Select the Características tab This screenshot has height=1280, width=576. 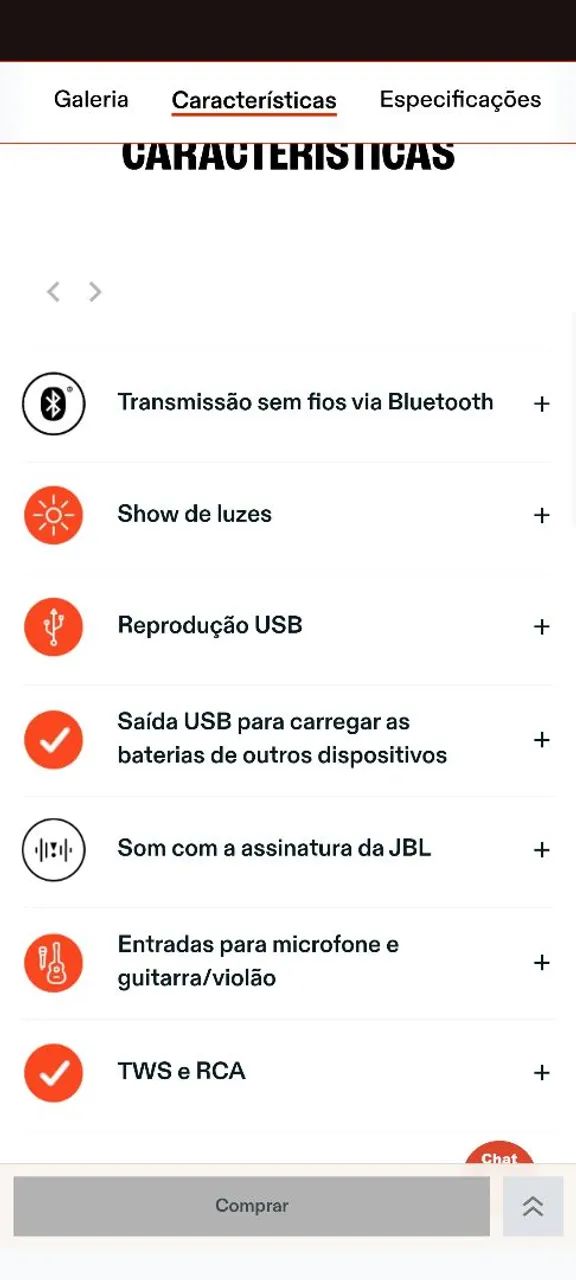click(x=254, y=101)
